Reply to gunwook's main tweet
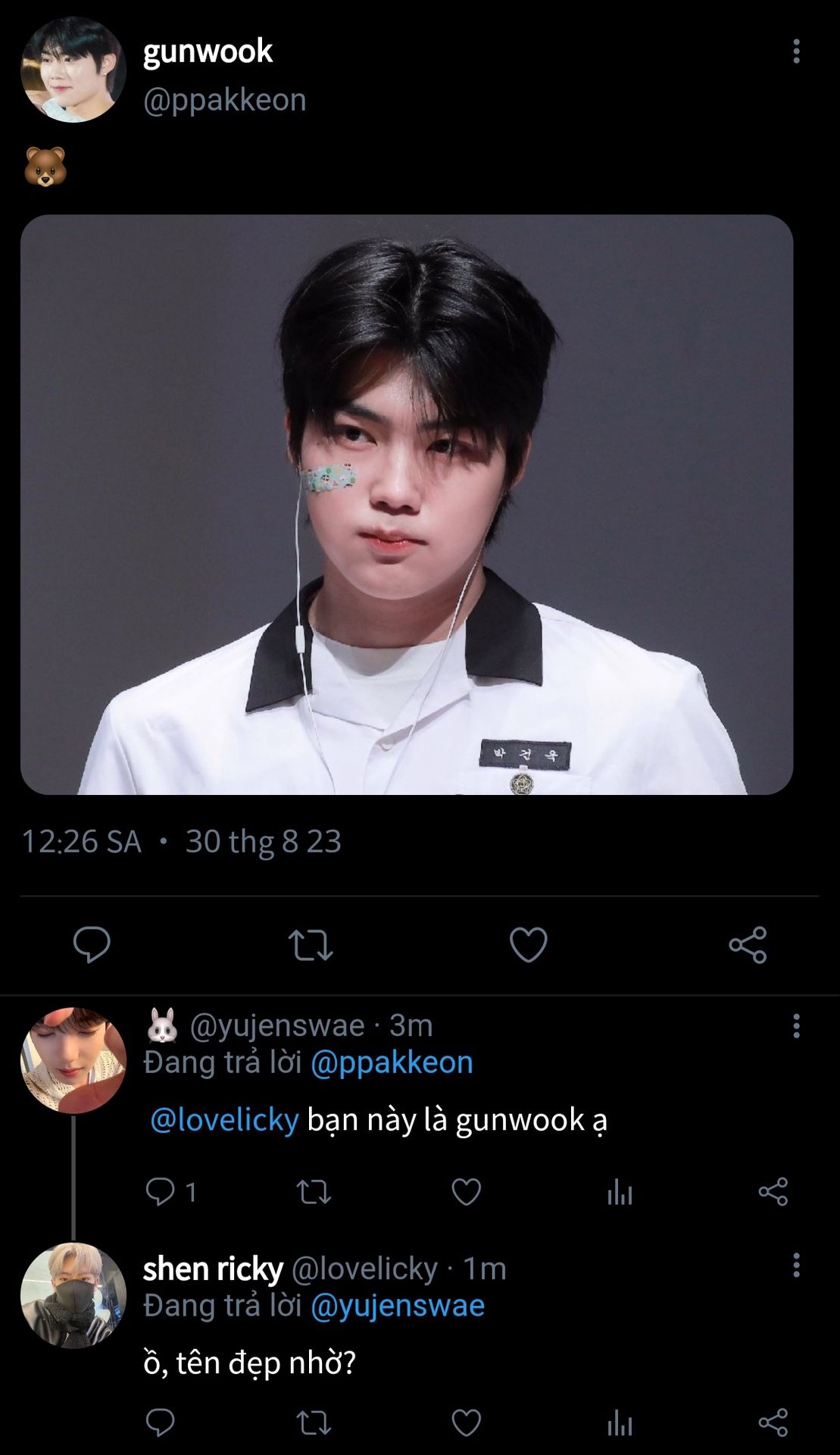Image resolution: width=840 pixels, height=1455 pixels. pos(92,944)
